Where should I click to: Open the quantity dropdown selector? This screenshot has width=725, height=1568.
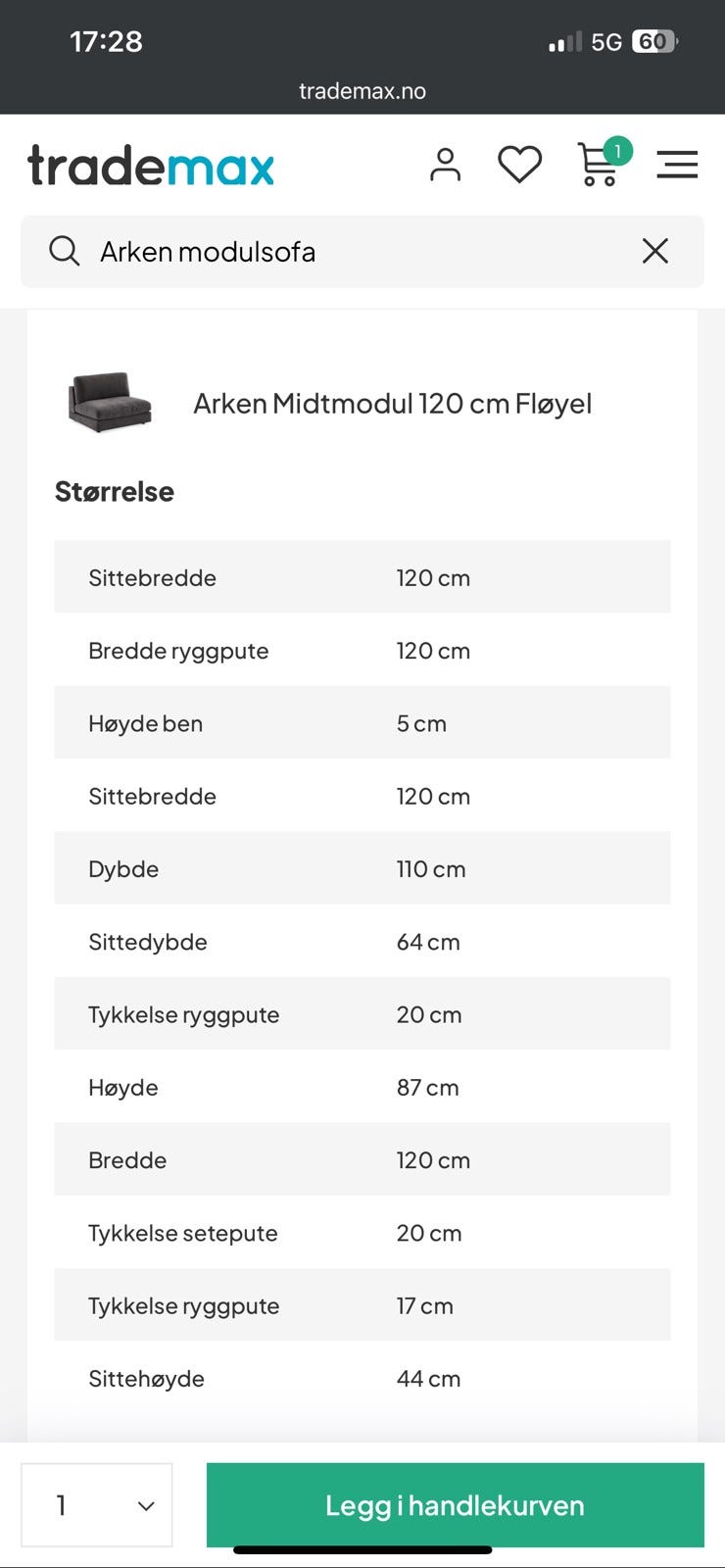(x=96, y=1505)
